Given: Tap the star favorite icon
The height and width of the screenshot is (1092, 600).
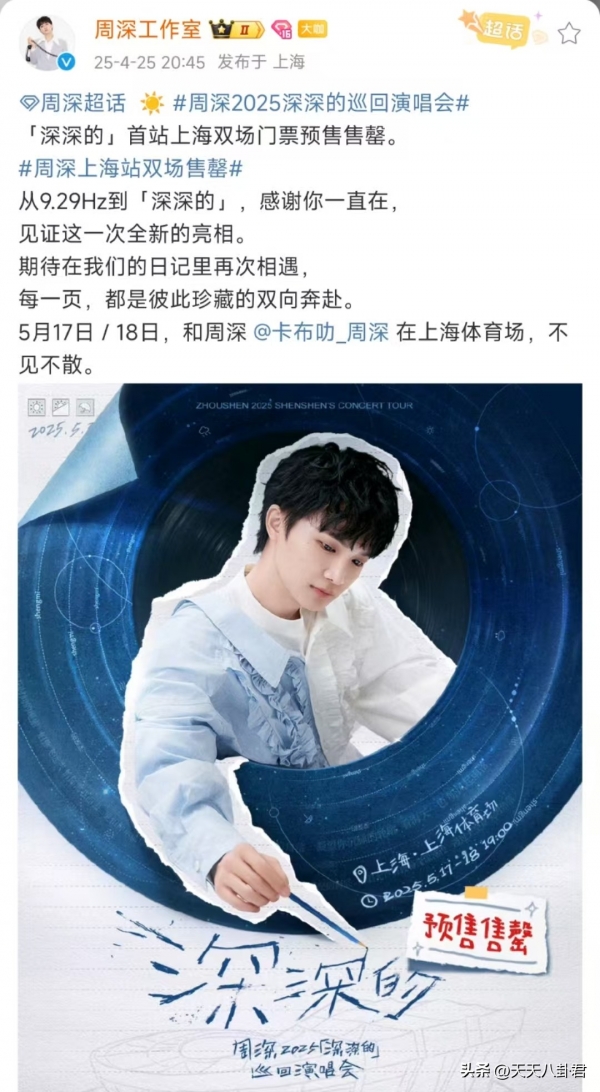Looking at the screenshot, I should tap(568, 33).
